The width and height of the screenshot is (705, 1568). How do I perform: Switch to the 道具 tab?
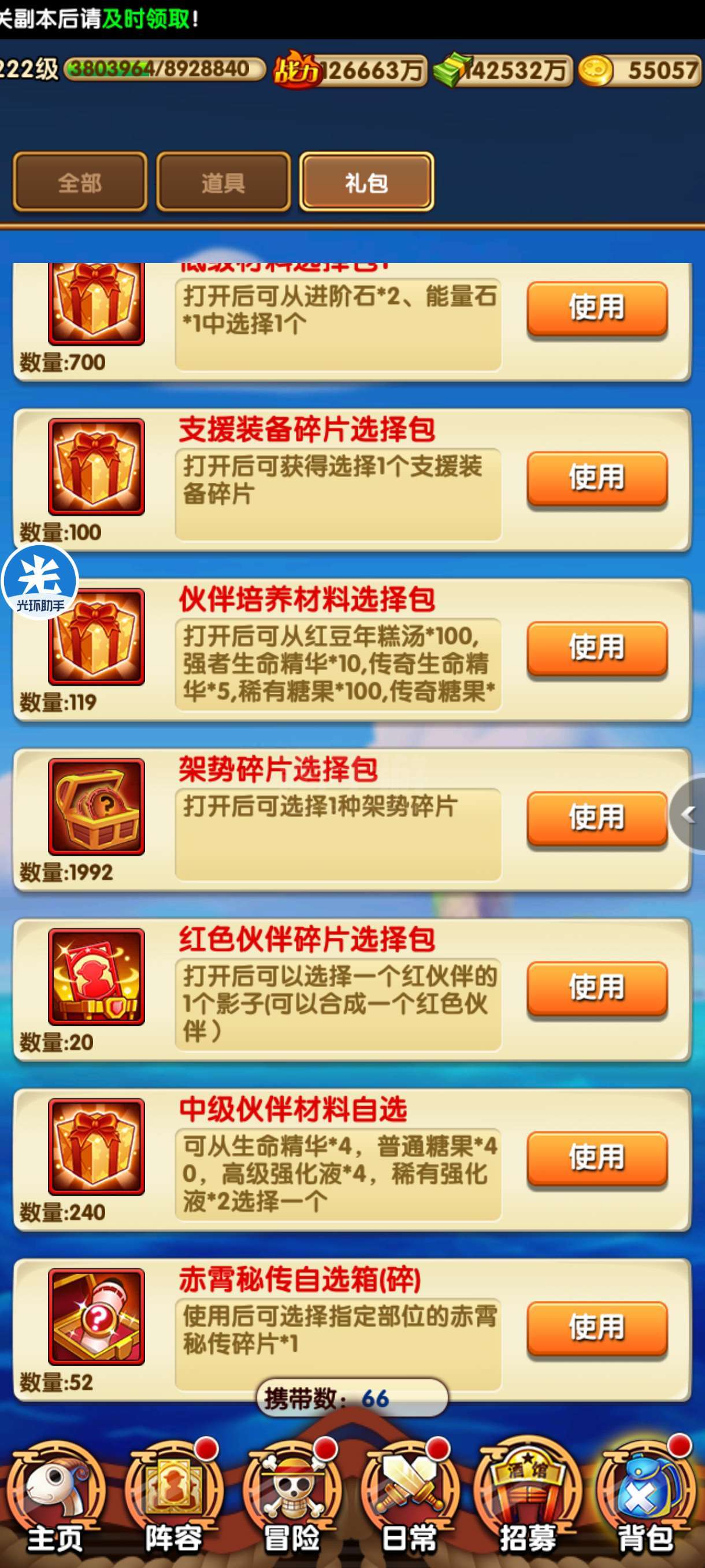223,182
